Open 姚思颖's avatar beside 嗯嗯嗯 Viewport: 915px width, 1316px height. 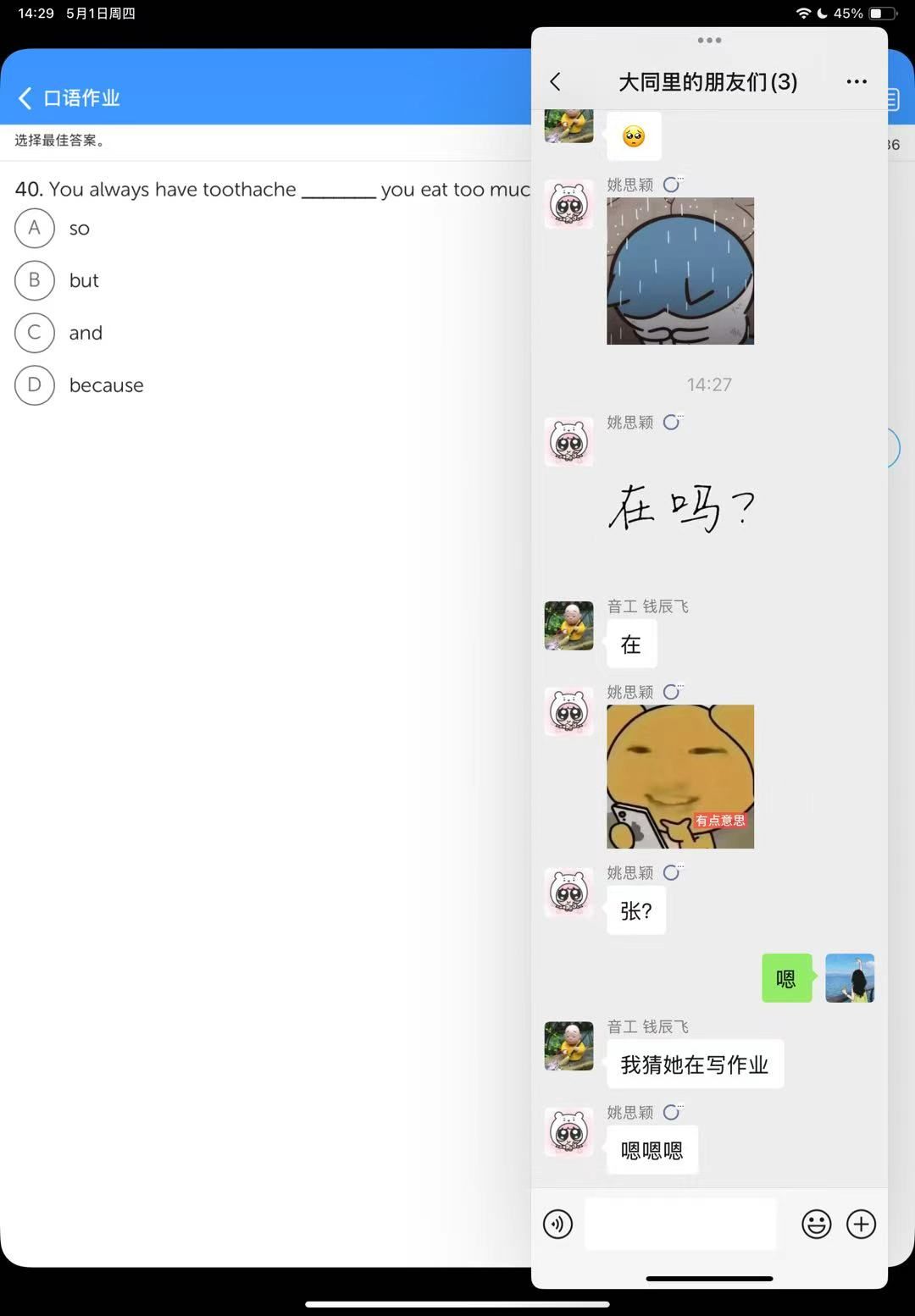pyautogui.click(x=568, y=1131)
